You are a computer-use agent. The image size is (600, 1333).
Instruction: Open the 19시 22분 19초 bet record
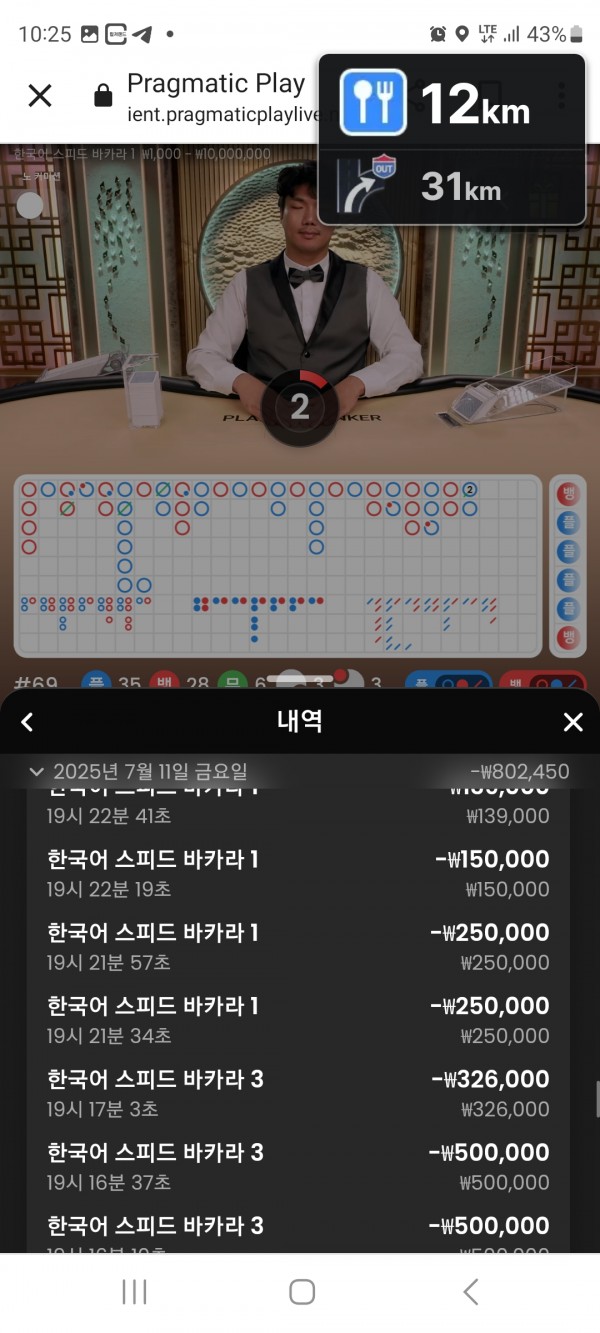click(x=298, y=873)
